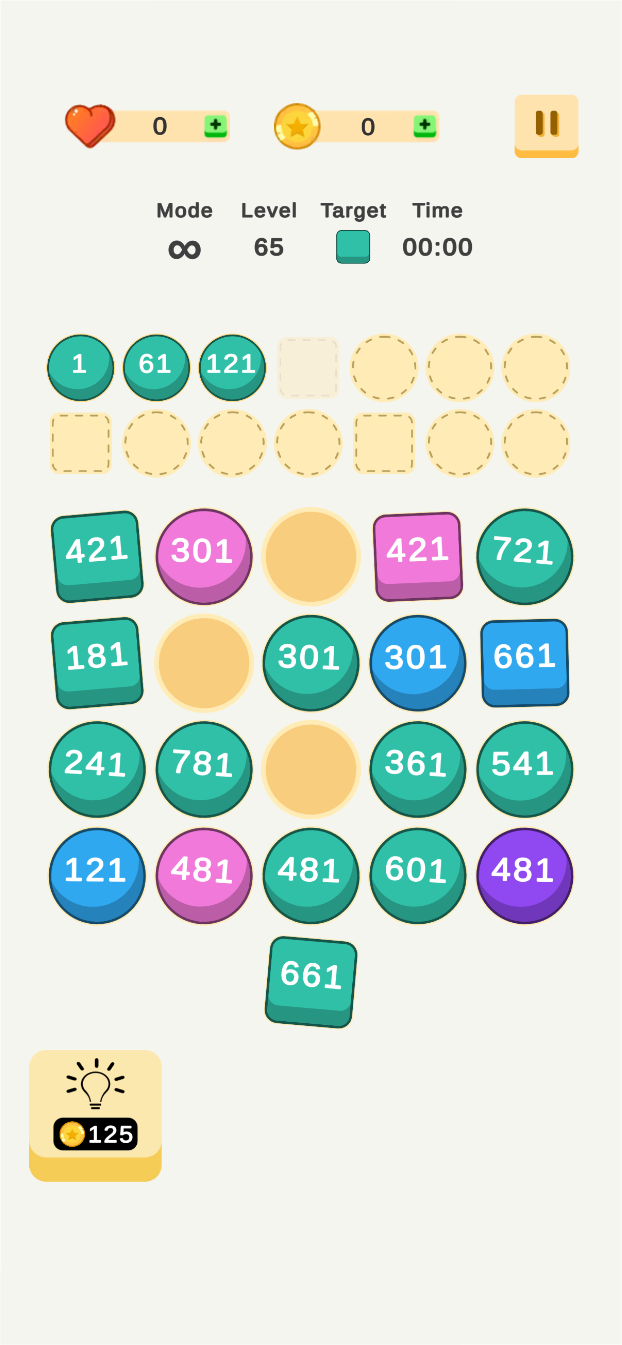Select the pink square 421 tile
Screen dimensions: 622x1345
[417, 555]
